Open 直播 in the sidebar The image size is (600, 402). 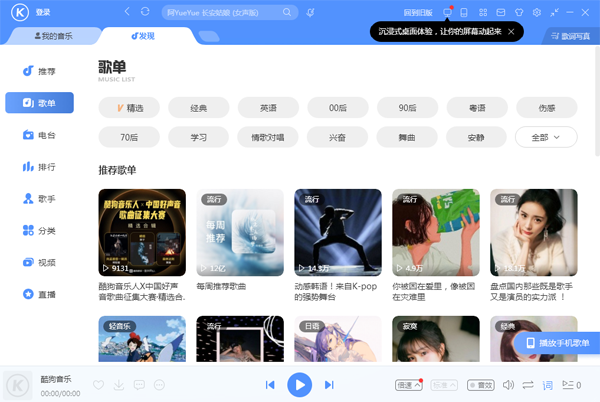click(39, 294)
